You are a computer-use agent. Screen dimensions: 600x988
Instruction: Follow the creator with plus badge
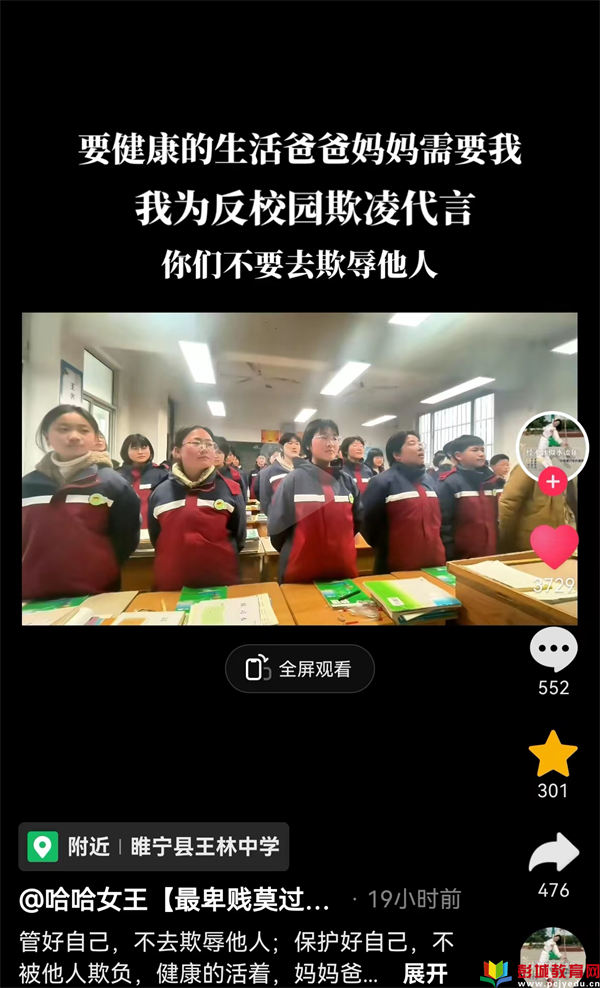point(553,481)
